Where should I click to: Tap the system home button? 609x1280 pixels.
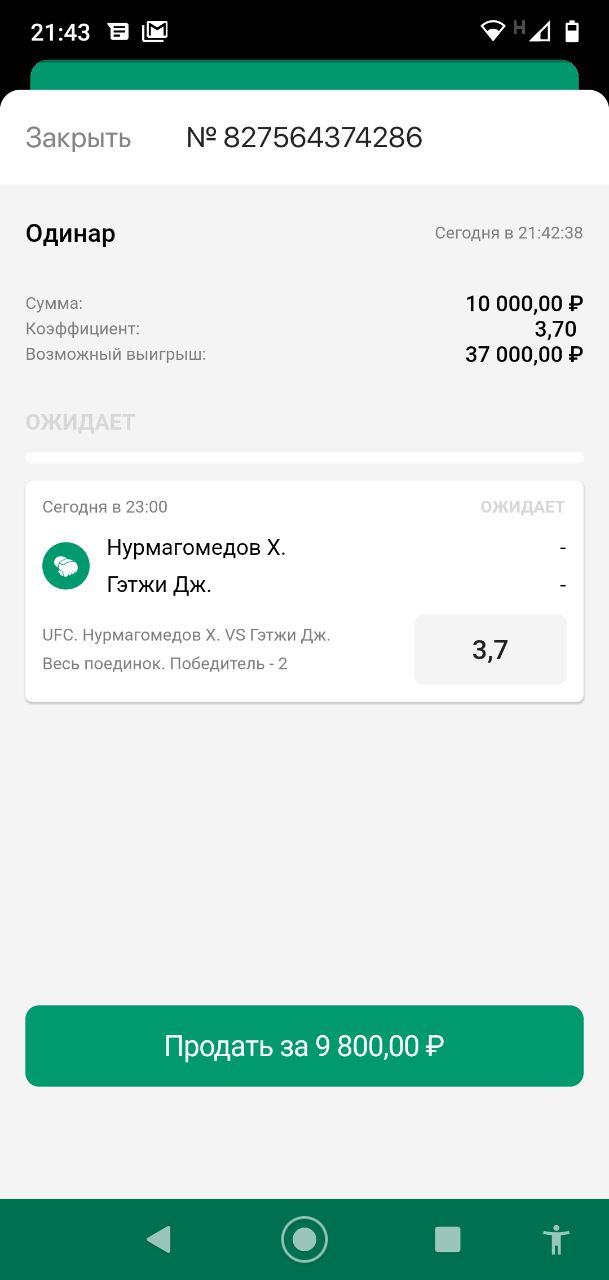tap(304, 1240)
